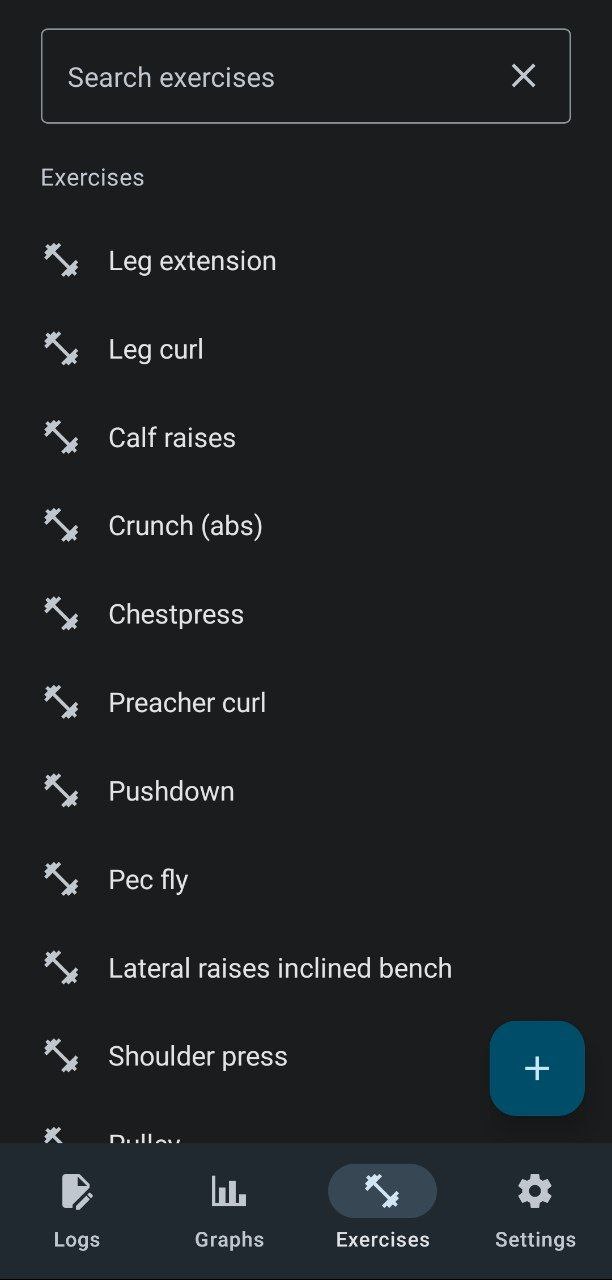The height and width of the screenshot is (1280, 612).
Task: Open Crunch (abs) exercise
Action: [306, 526]
